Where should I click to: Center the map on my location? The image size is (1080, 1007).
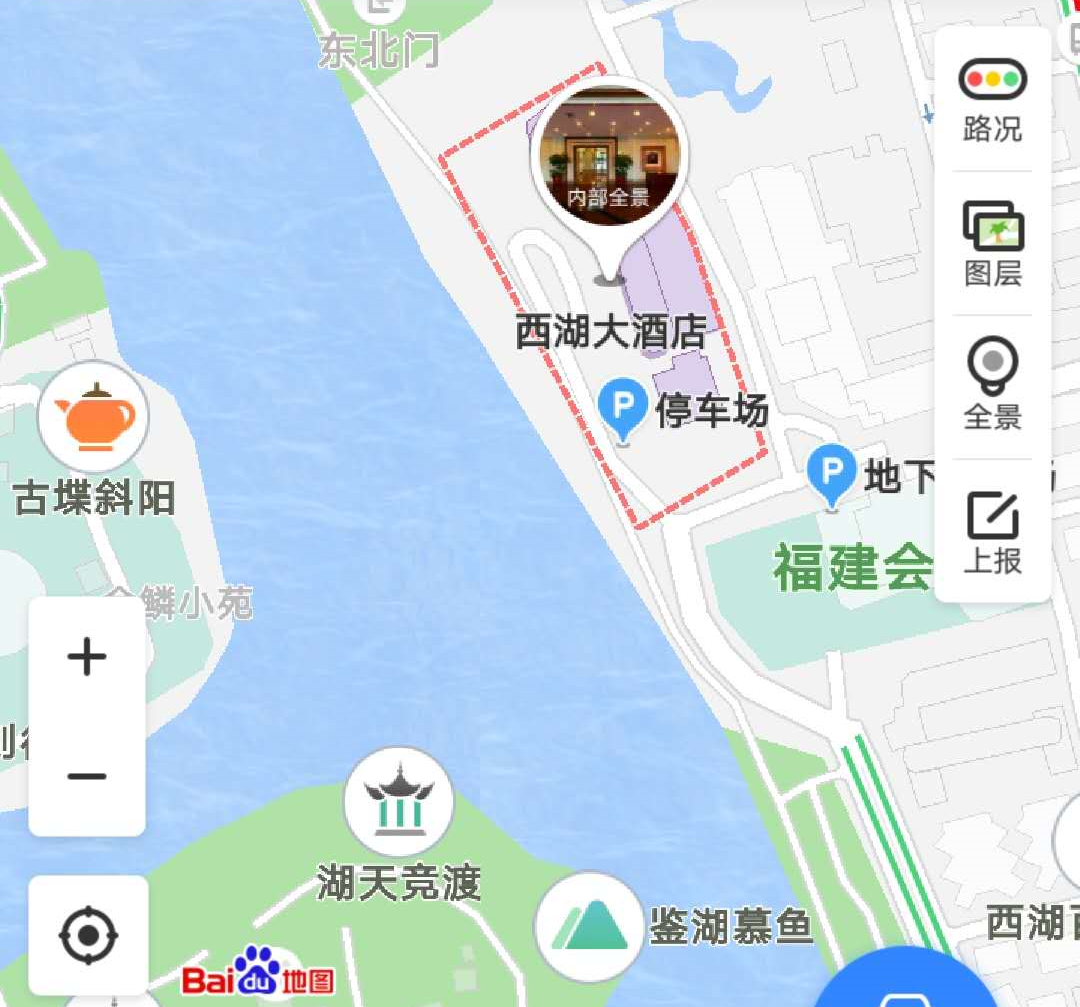(x=88, y=936)
